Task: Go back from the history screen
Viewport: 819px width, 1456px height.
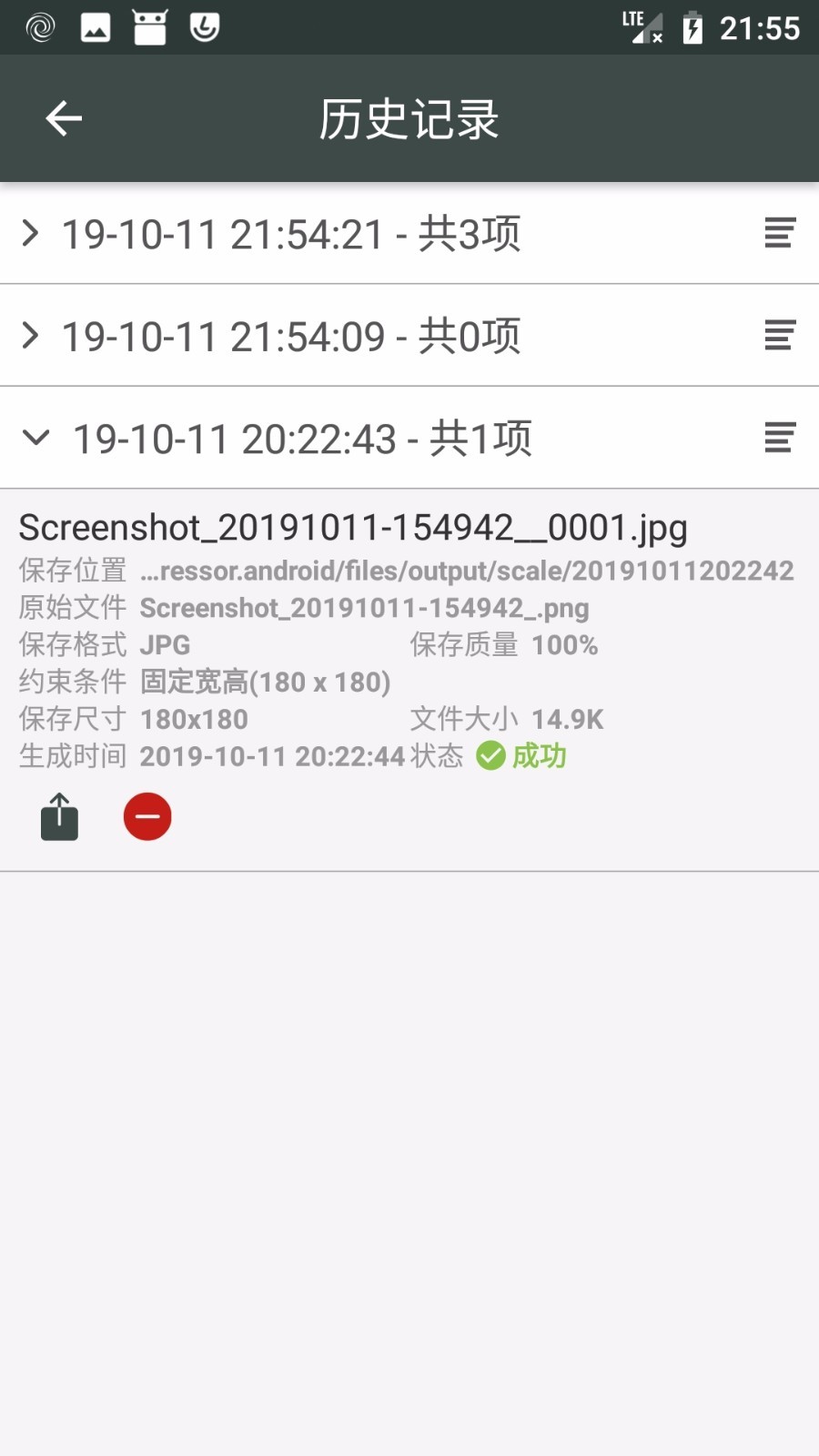Action: pyautogui.click(x=64, y=118)
